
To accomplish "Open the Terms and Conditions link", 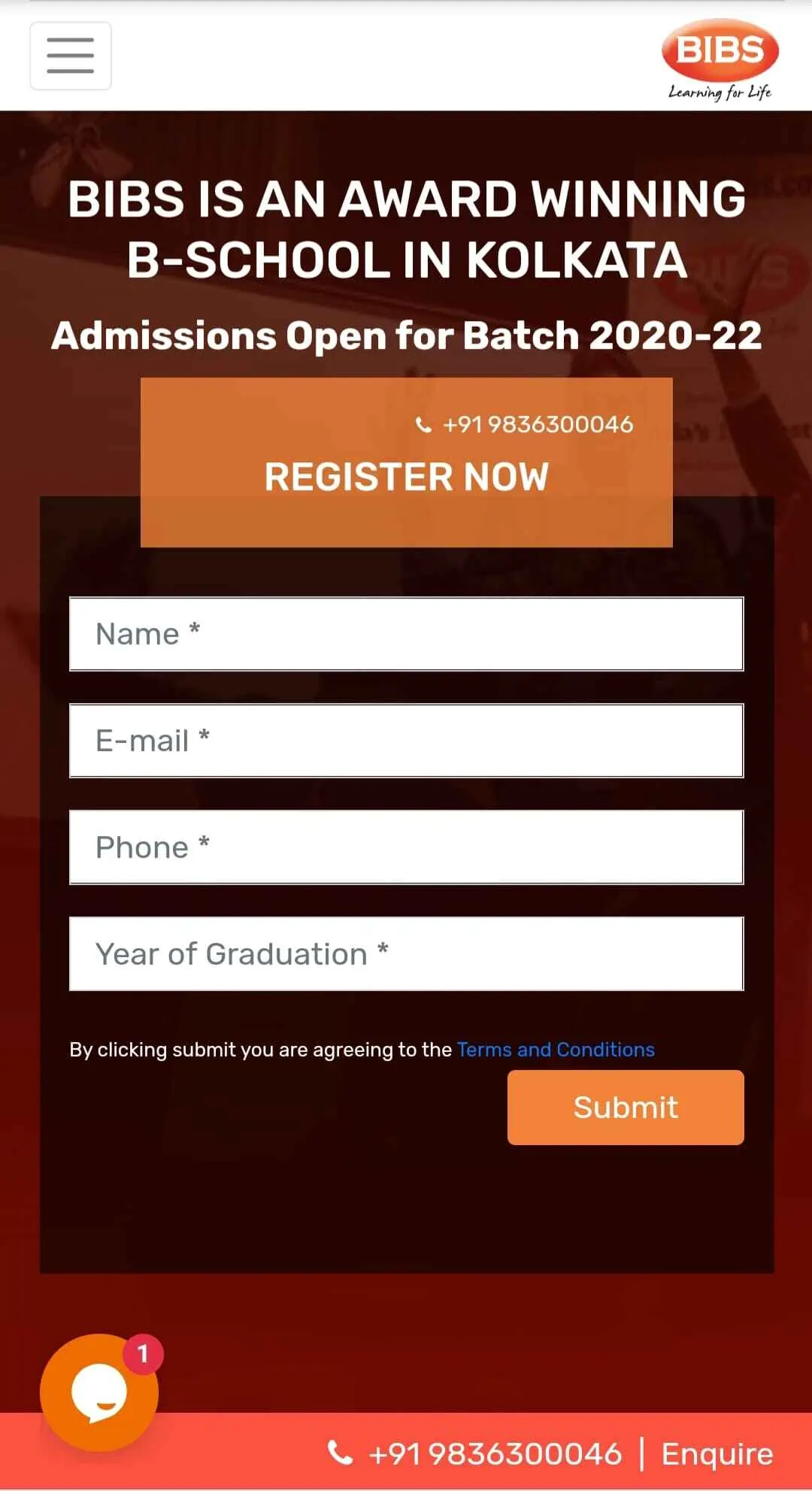I will pyautogui.click(x=556, y=1050).
